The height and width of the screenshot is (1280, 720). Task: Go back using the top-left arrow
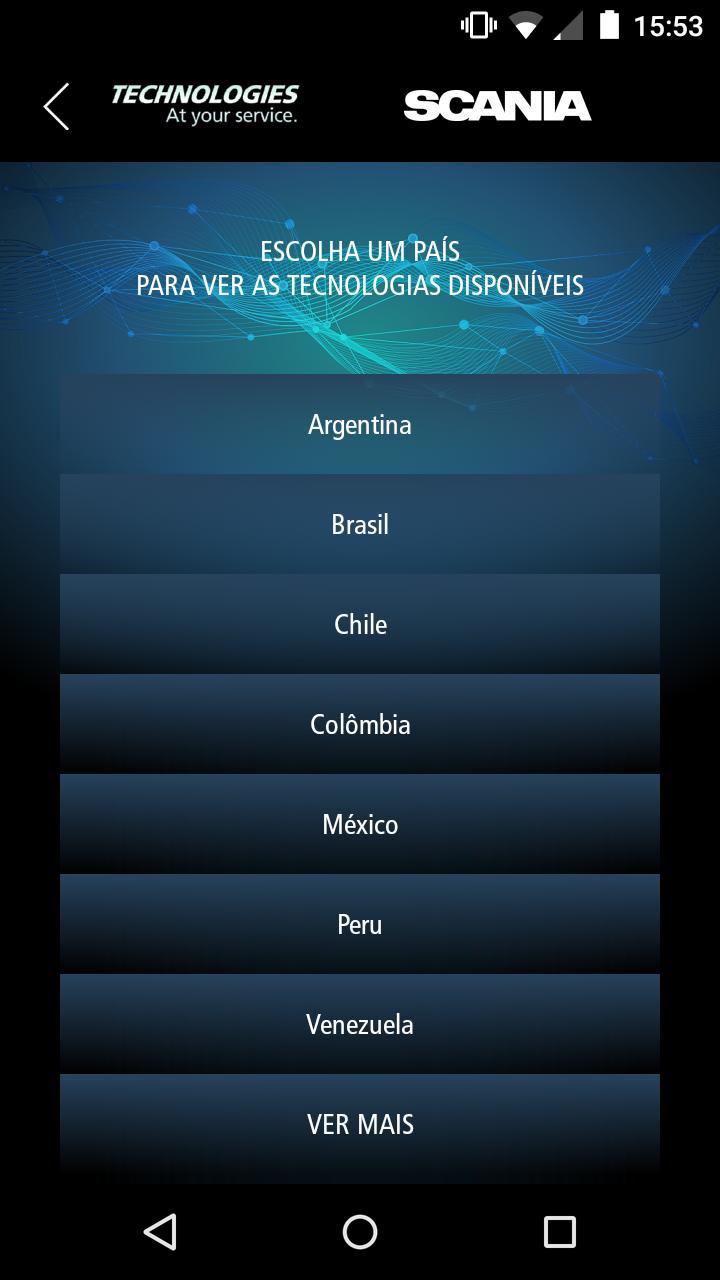(57, 106)
